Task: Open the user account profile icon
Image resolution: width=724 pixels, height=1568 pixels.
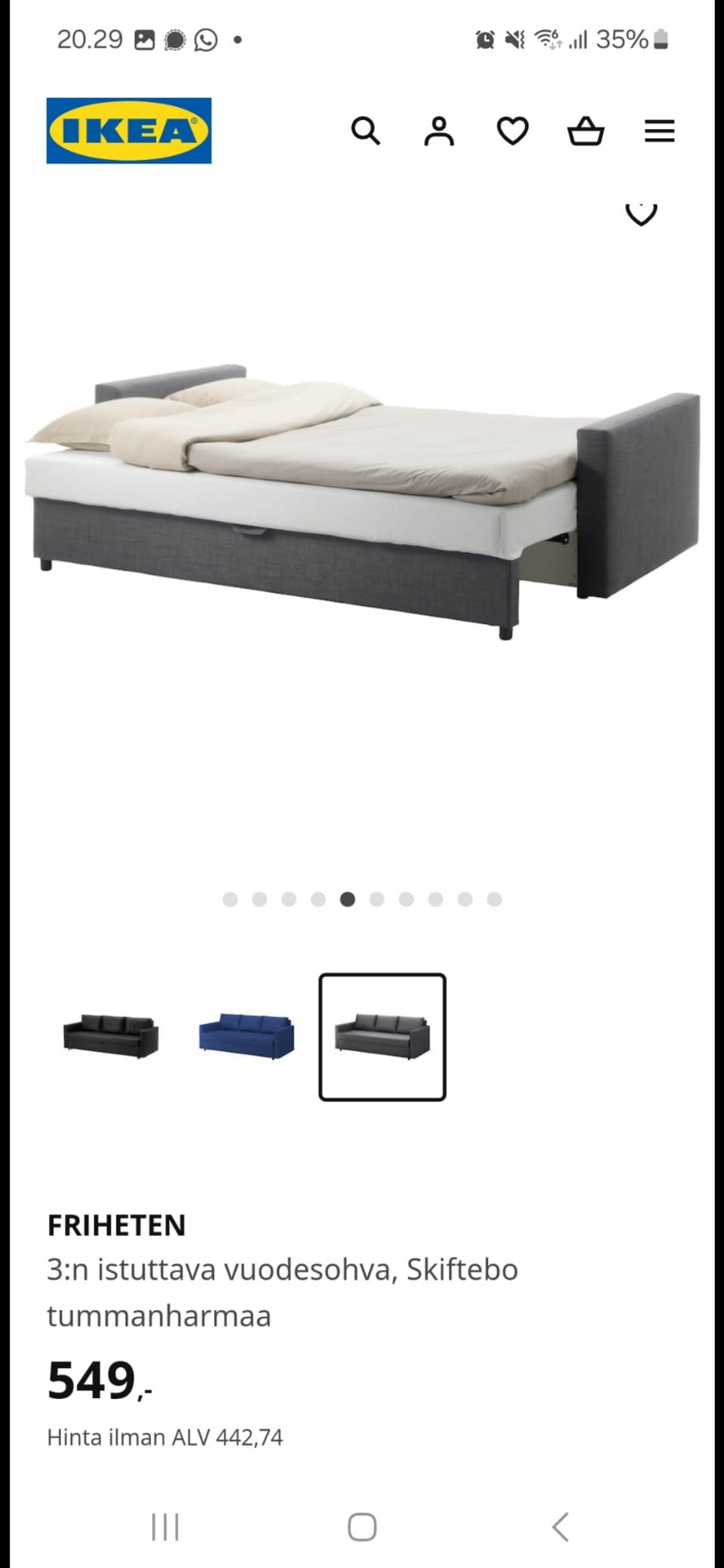Action: tap(439, 131)
